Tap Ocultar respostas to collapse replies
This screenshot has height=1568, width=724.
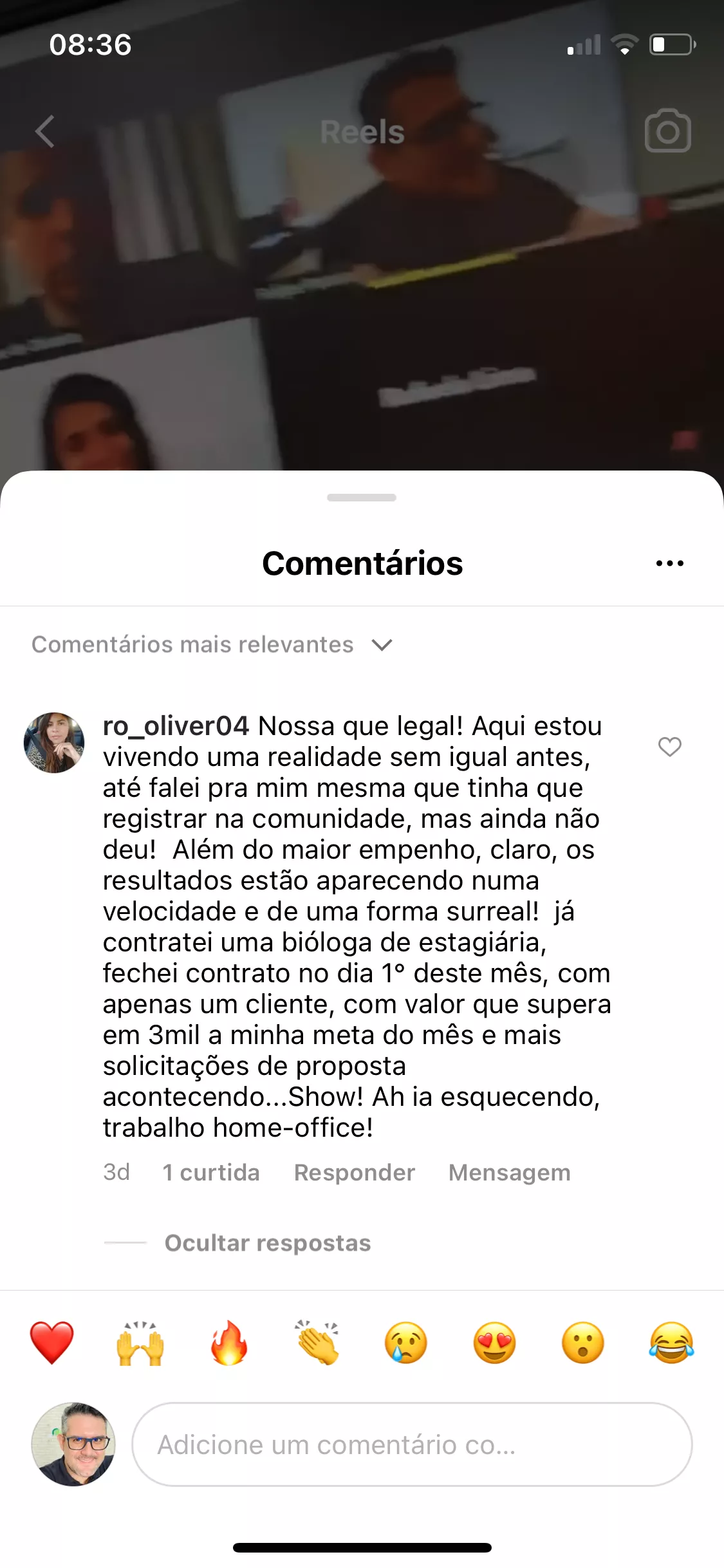point(268,1242)
